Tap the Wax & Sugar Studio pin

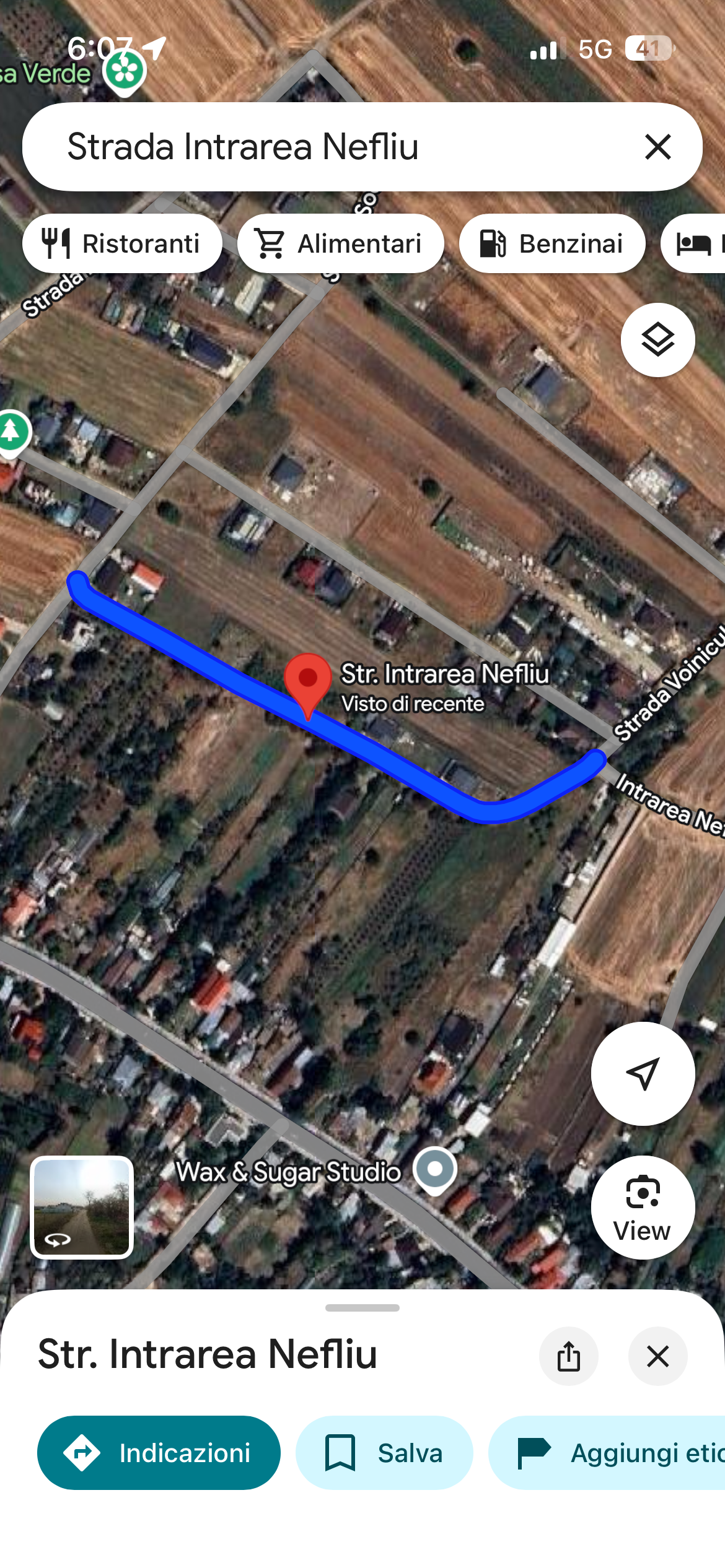[x=435, y=1169]
